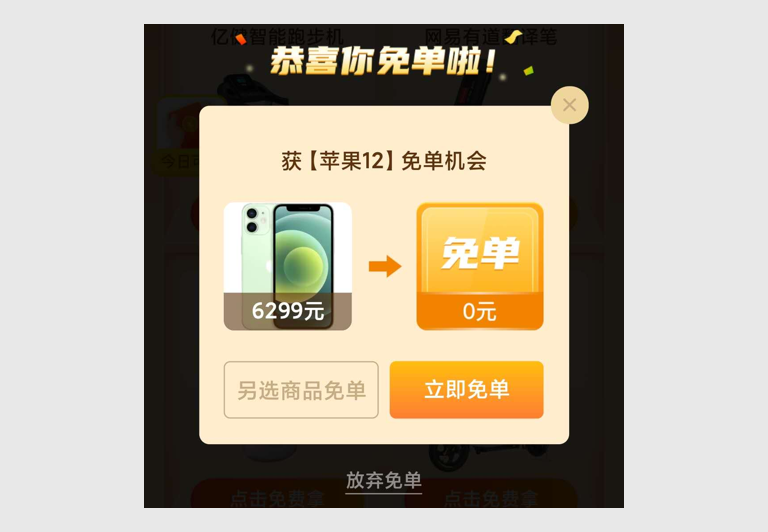Image resolution: width=768 pixels, height=532 pixels.
Task: Tap the 放弃免单 link
Action: click(x=384, y=480)
